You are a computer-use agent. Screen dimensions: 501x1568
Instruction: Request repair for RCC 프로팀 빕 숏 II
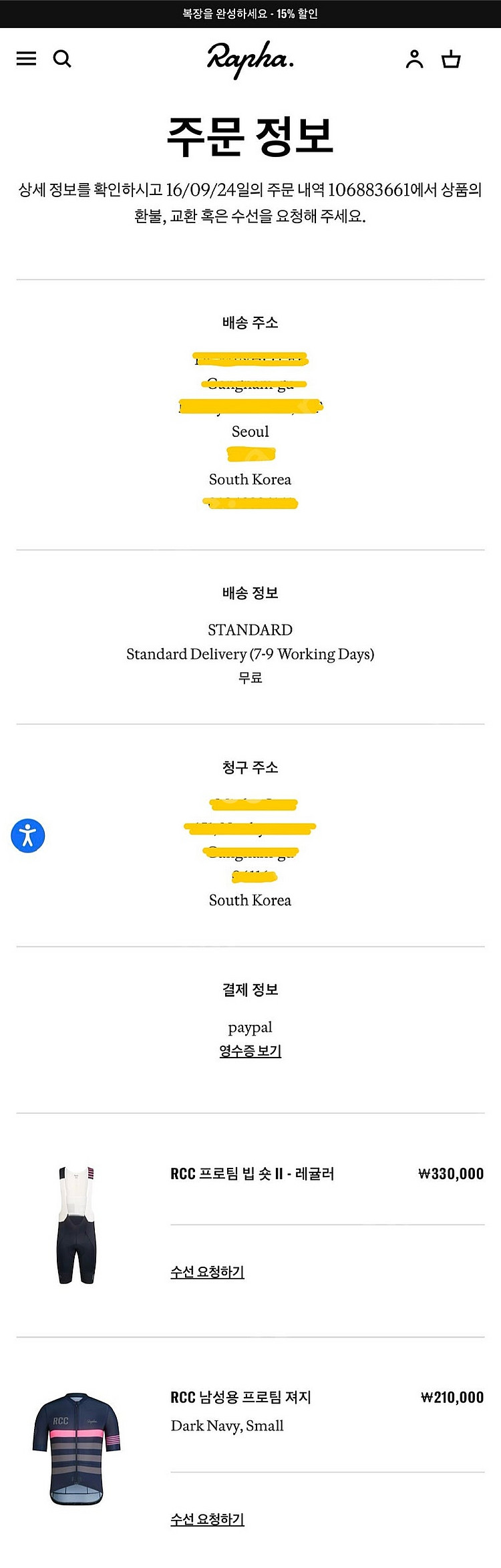click(207, 1272)
